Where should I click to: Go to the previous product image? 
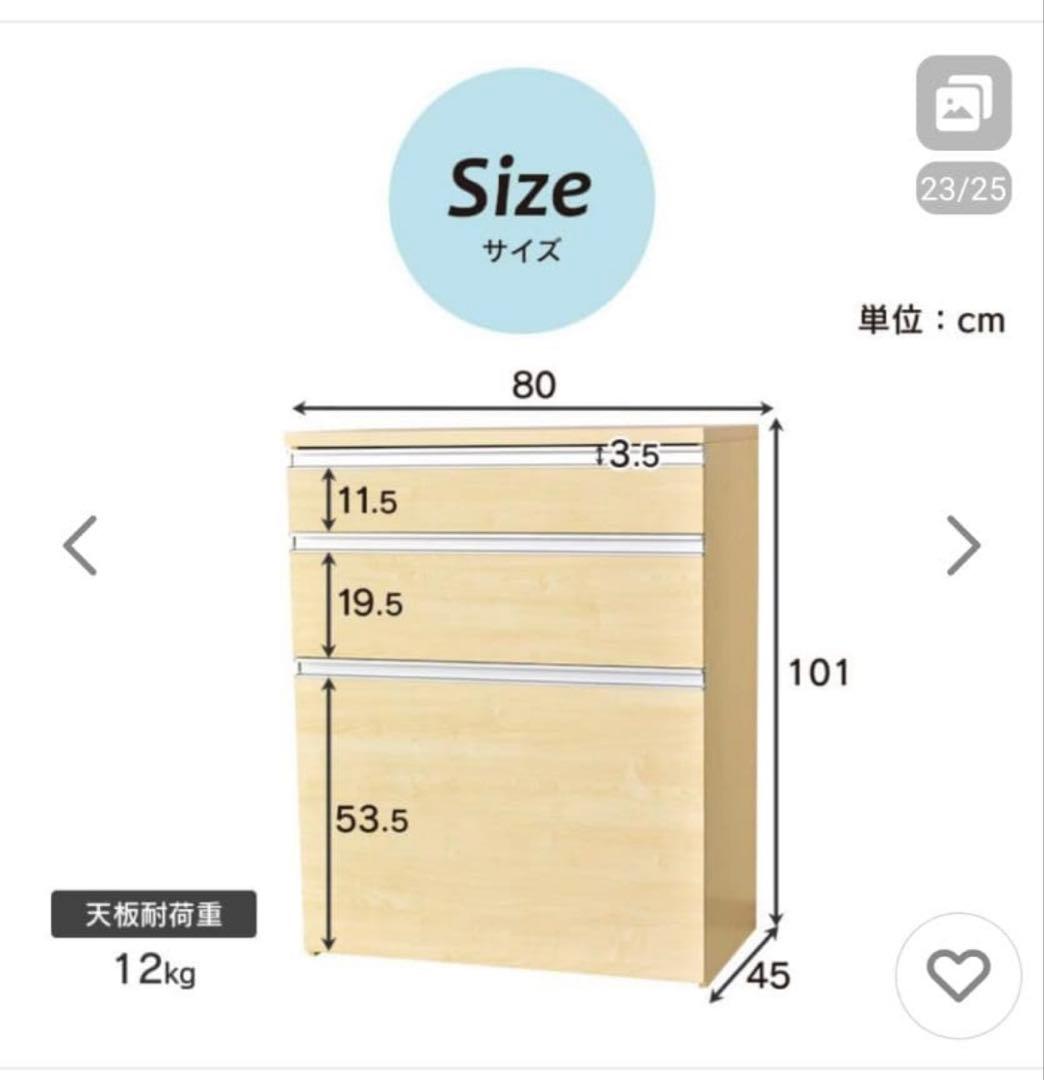coord(80,545)
